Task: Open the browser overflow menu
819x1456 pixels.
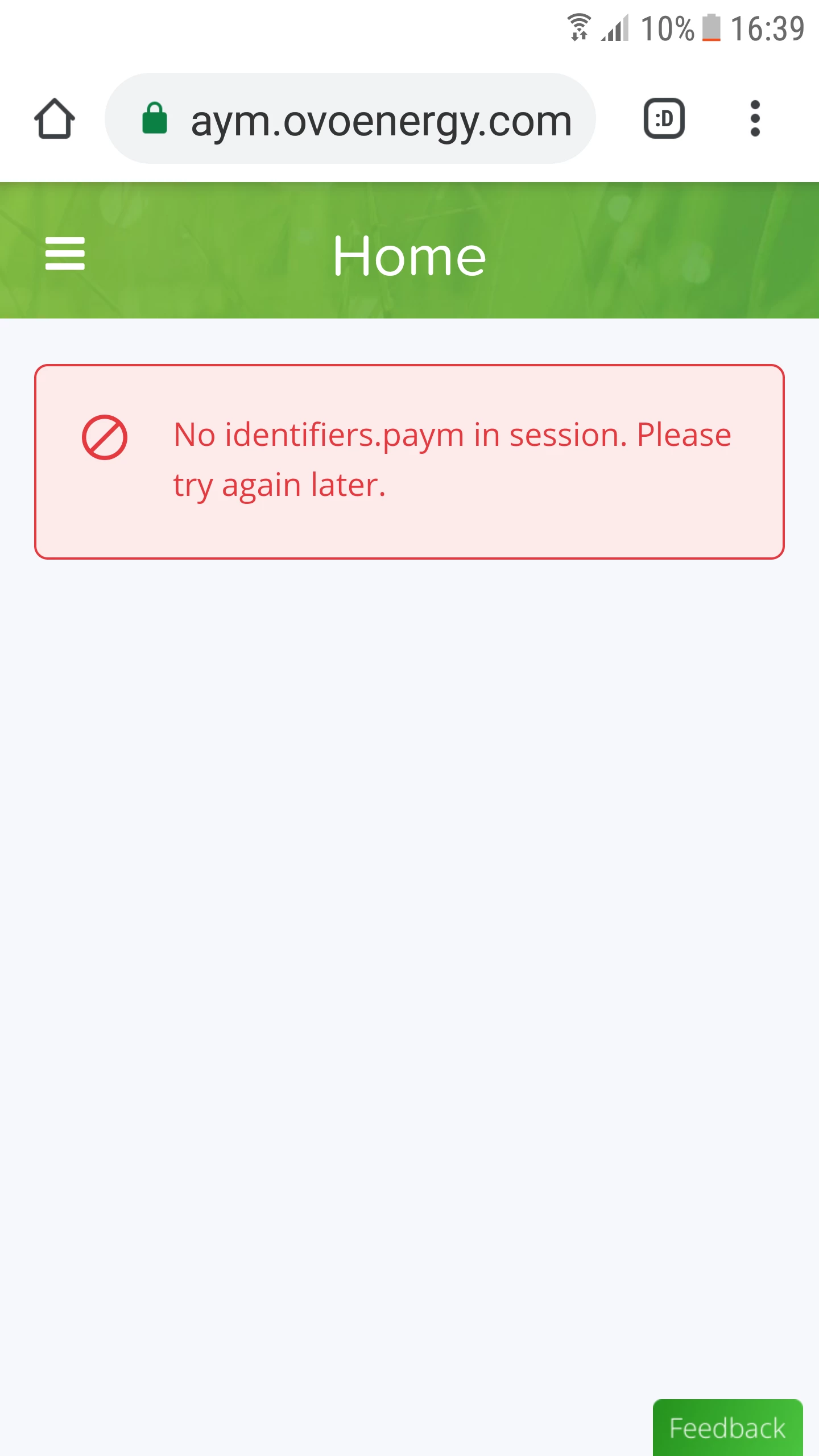Action: 755,119
